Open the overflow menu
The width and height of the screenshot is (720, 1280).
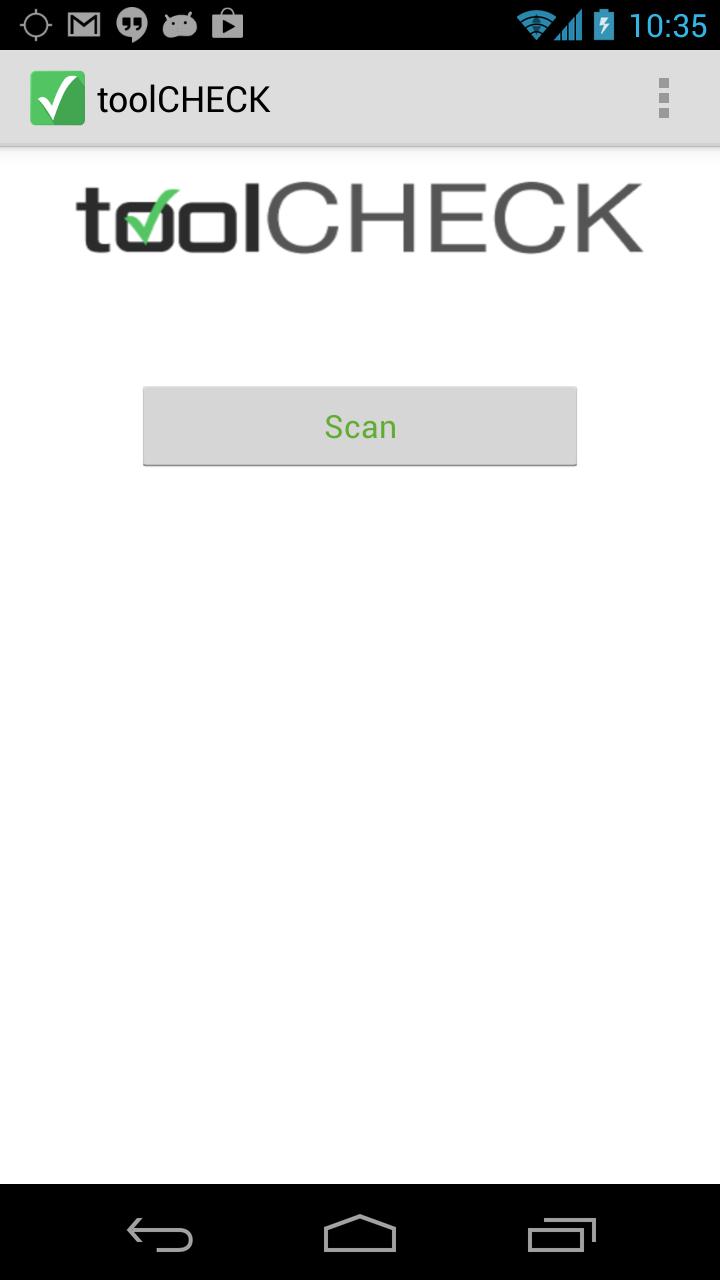[663, 98]
